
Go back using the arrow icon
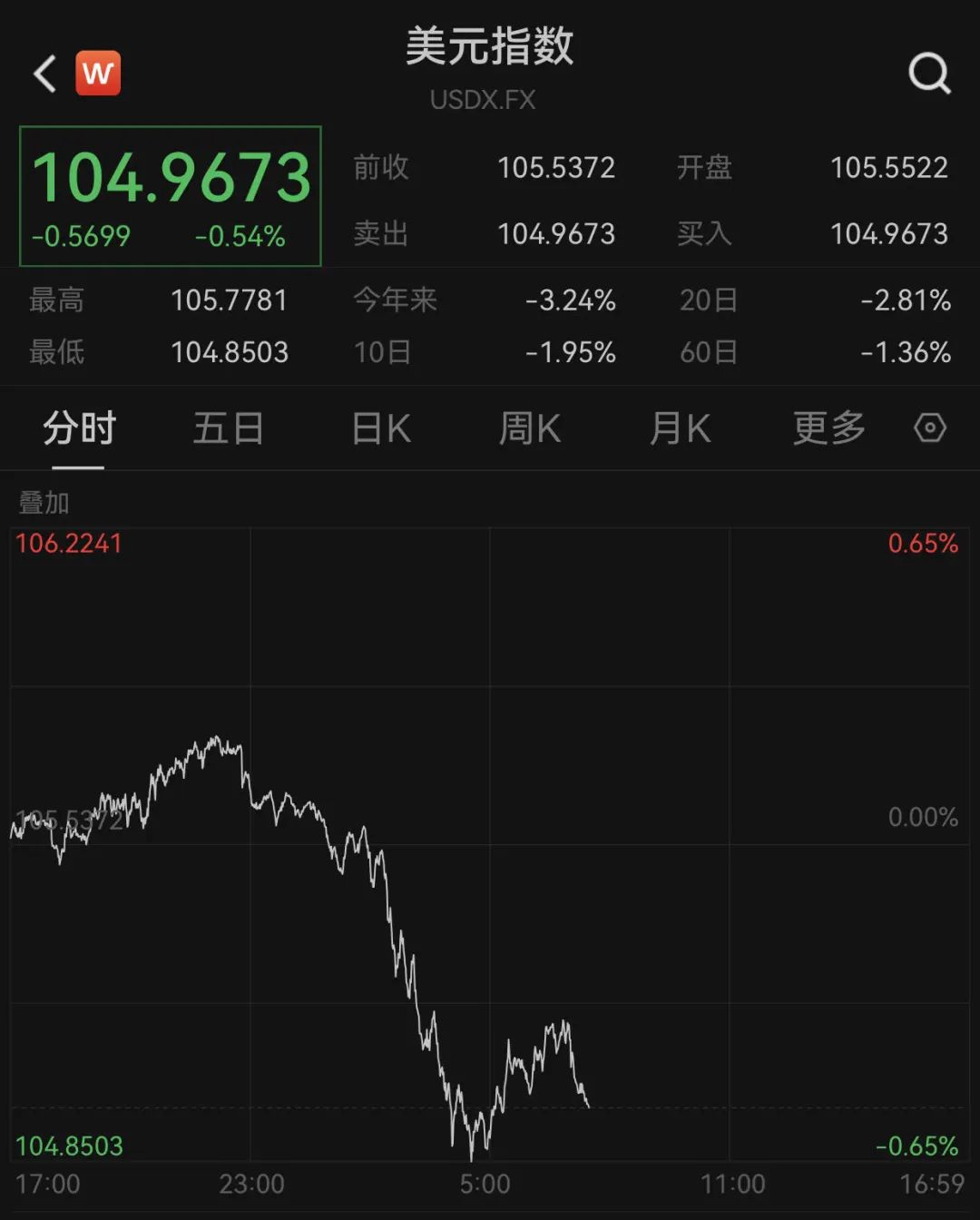[x=44, y=74]
